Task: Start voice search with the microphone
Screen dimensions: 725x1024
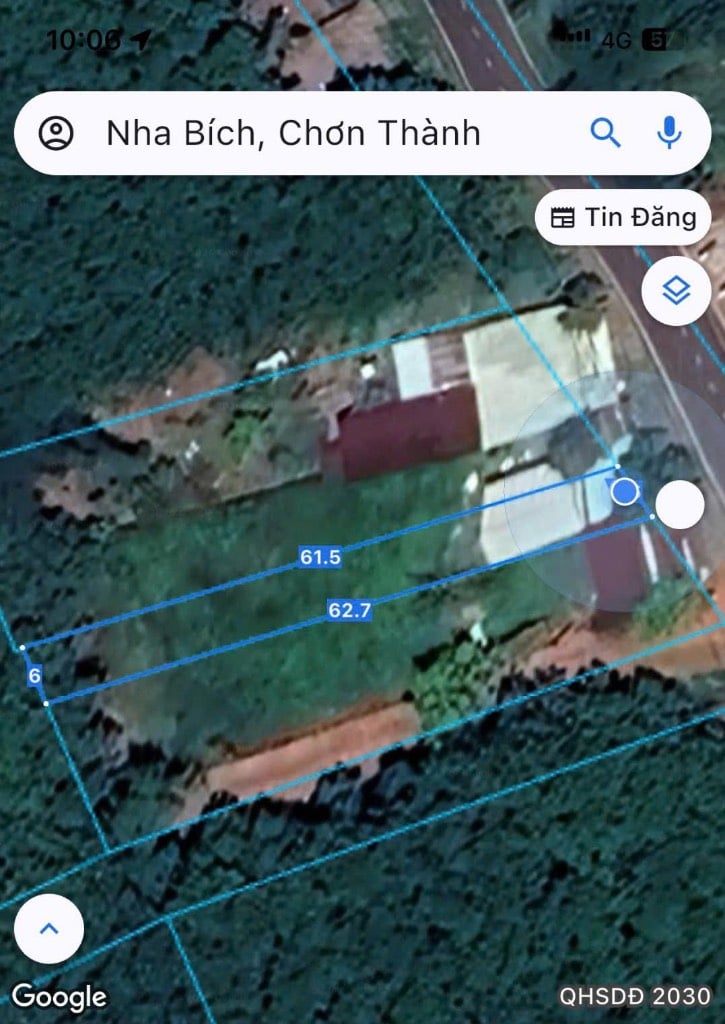Action: click(669, 133)
